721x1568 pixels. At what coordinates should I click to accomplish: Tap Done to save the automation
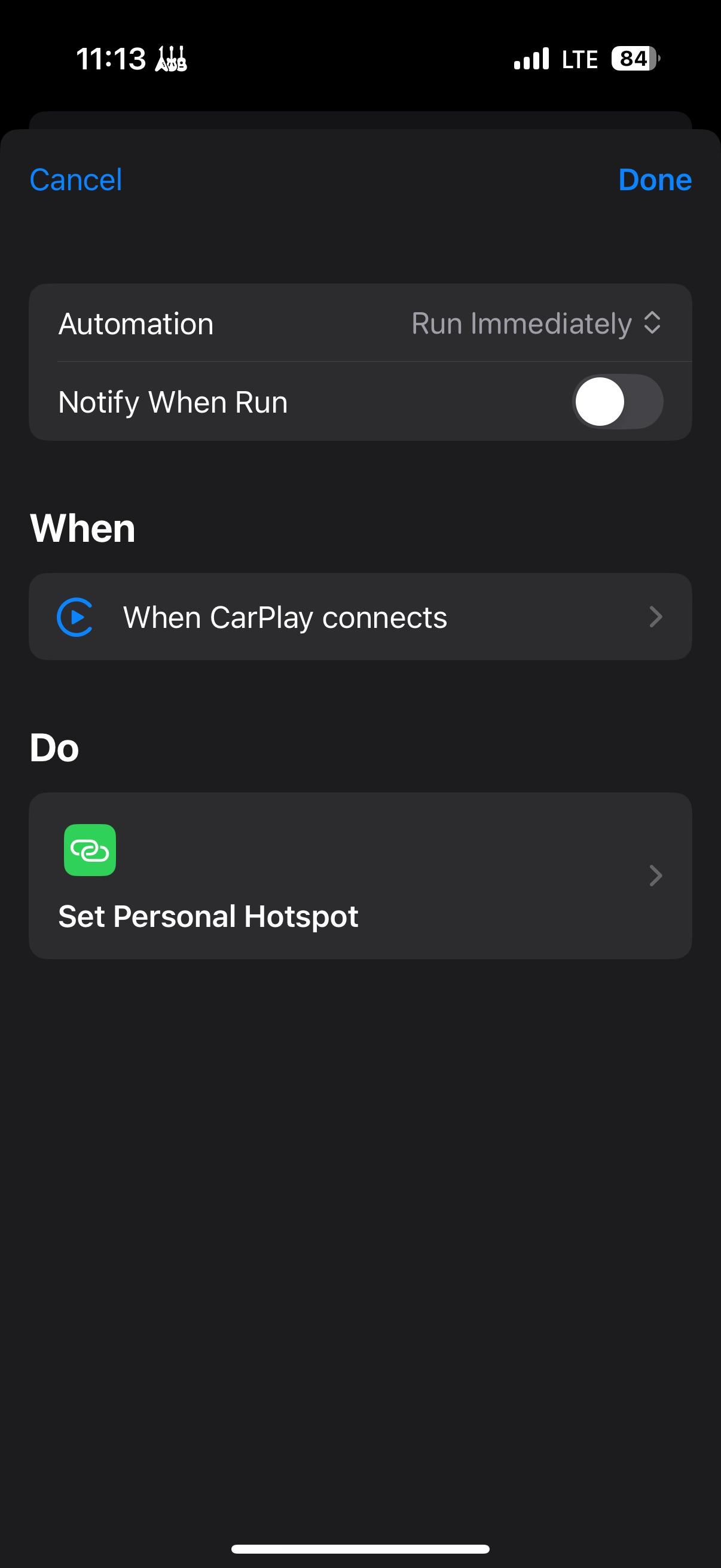pyautogui.click(x=655, y=180)
